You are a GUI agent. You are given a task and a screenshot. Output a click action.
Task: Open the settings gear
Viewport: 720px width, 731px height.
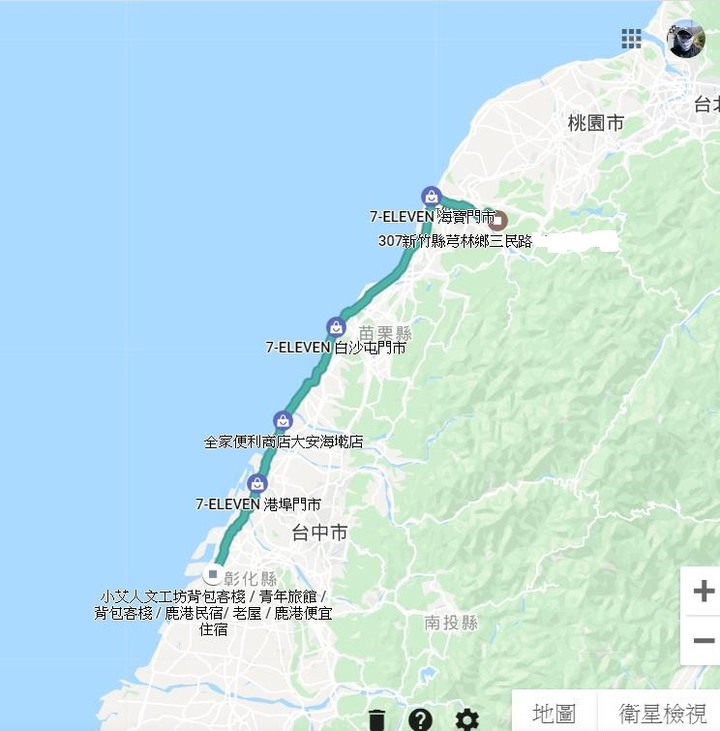coord(466,719)
